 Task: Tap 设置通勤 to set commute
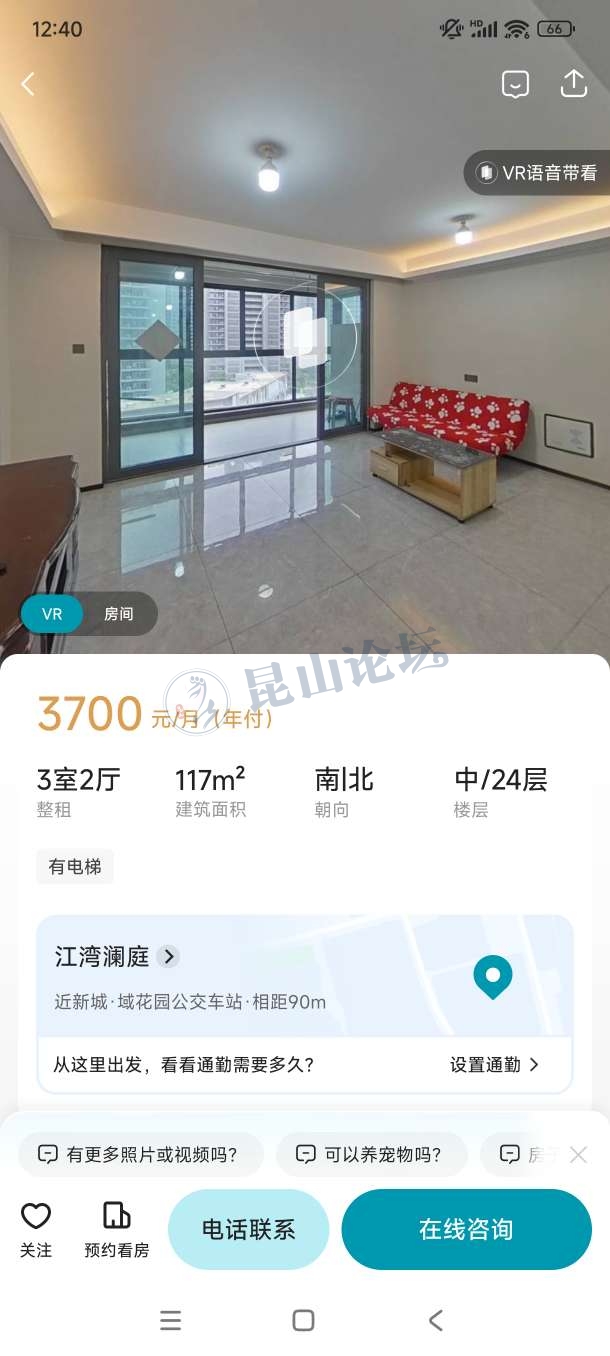coord(494,1065)
